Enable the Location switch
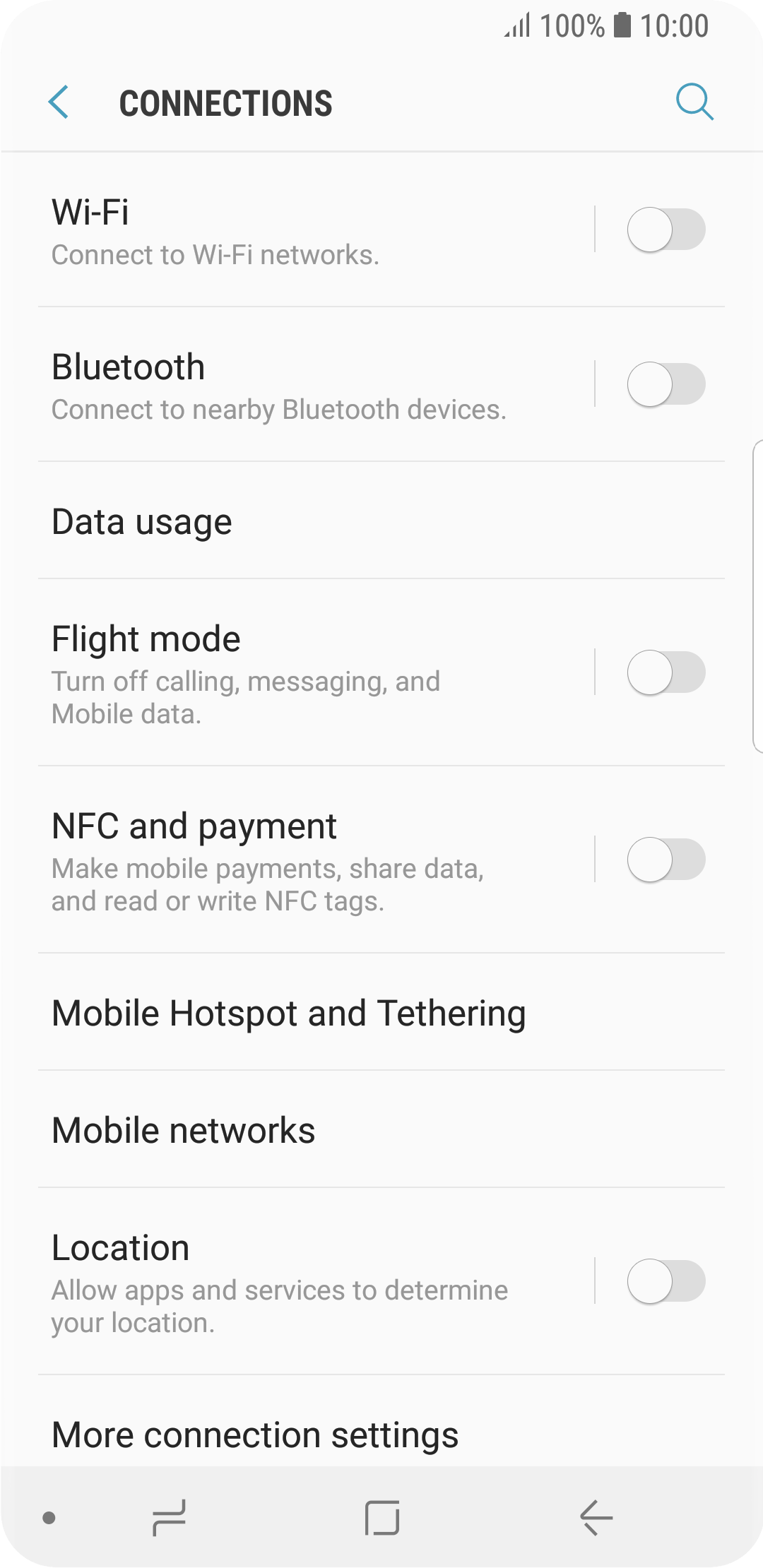 point(666,1281)
